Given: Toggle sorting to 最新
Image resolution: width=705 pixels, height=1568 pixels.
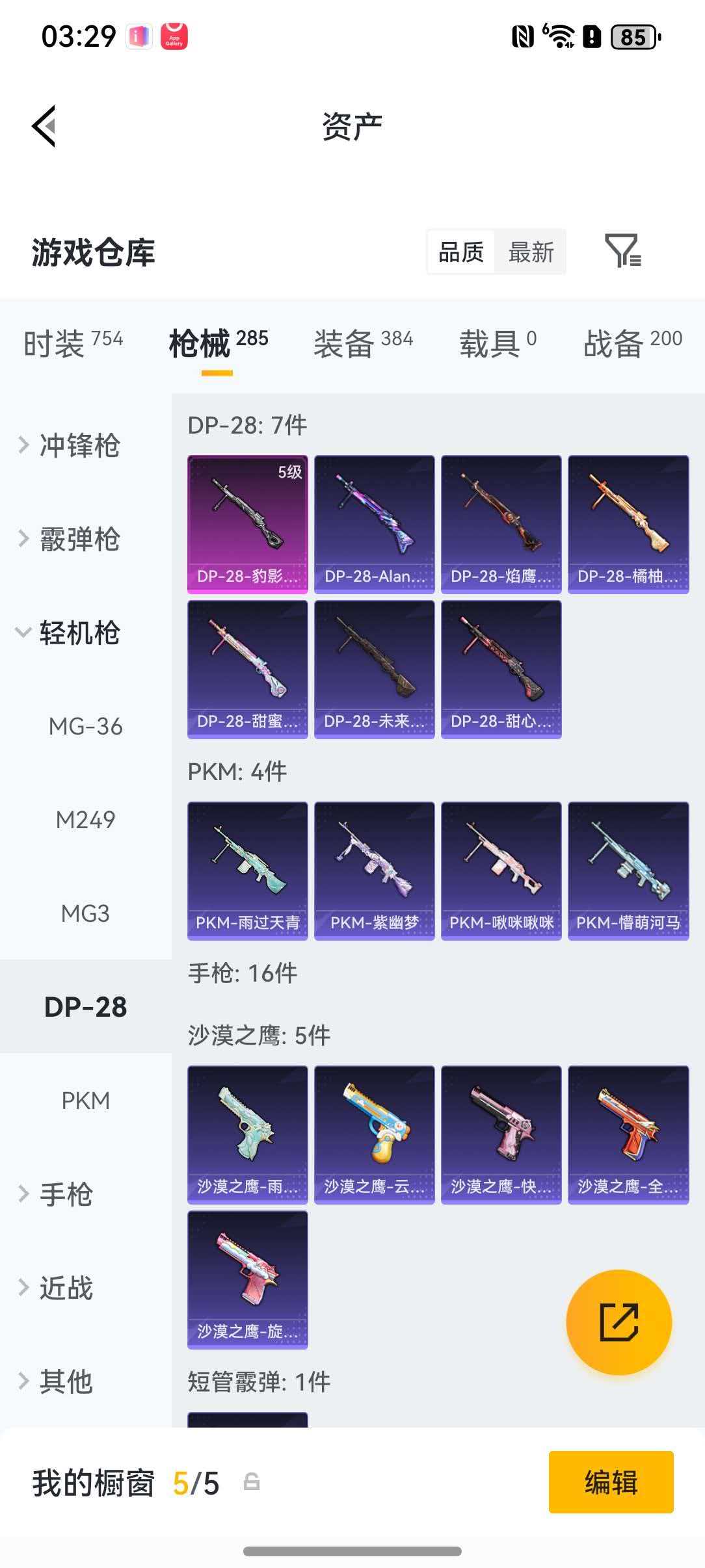Looking at the screenshot, I should click(531, 252).
